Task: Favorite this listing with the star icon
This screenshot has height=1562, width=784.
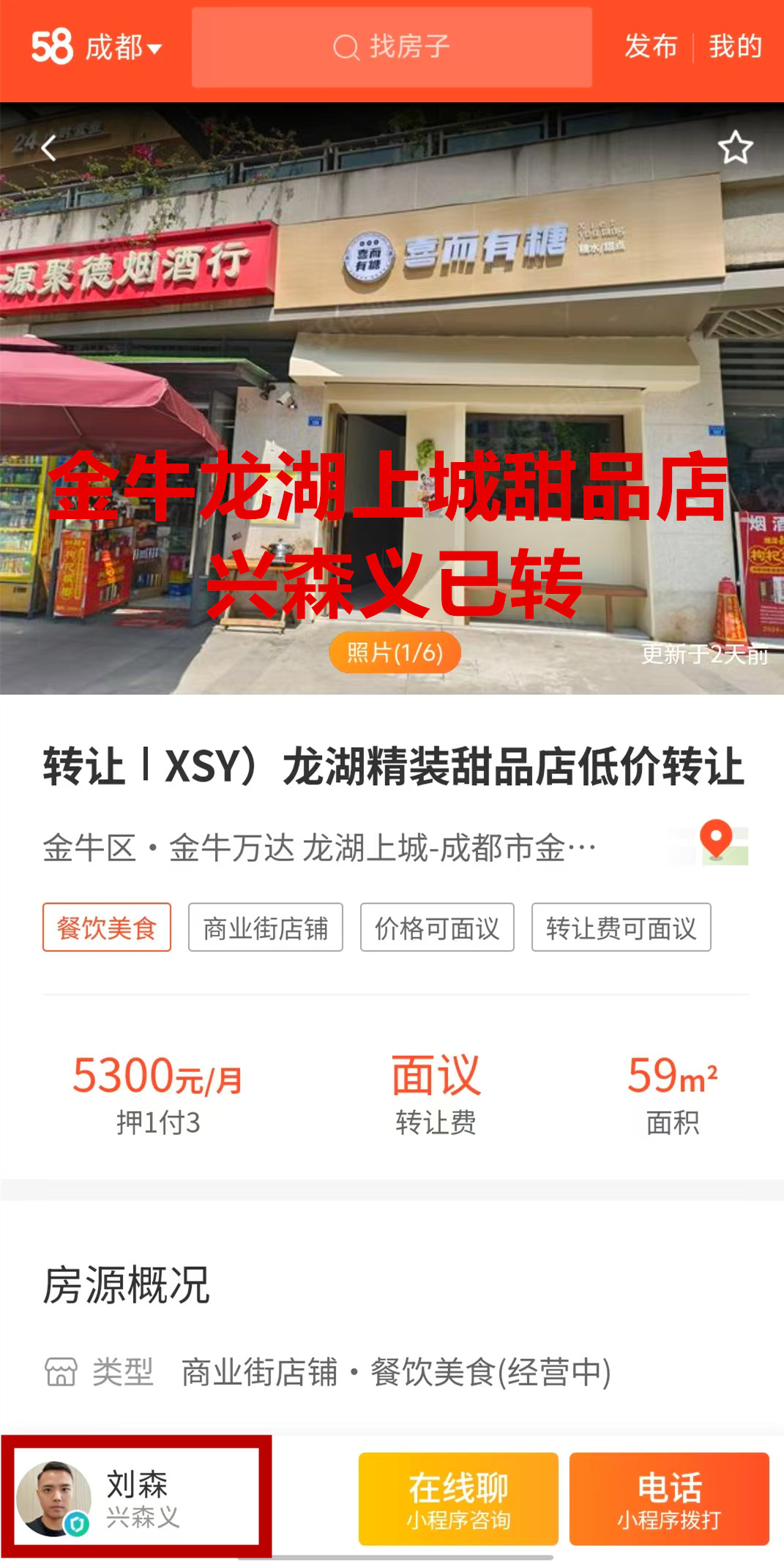Action: [x=735, y=148]
